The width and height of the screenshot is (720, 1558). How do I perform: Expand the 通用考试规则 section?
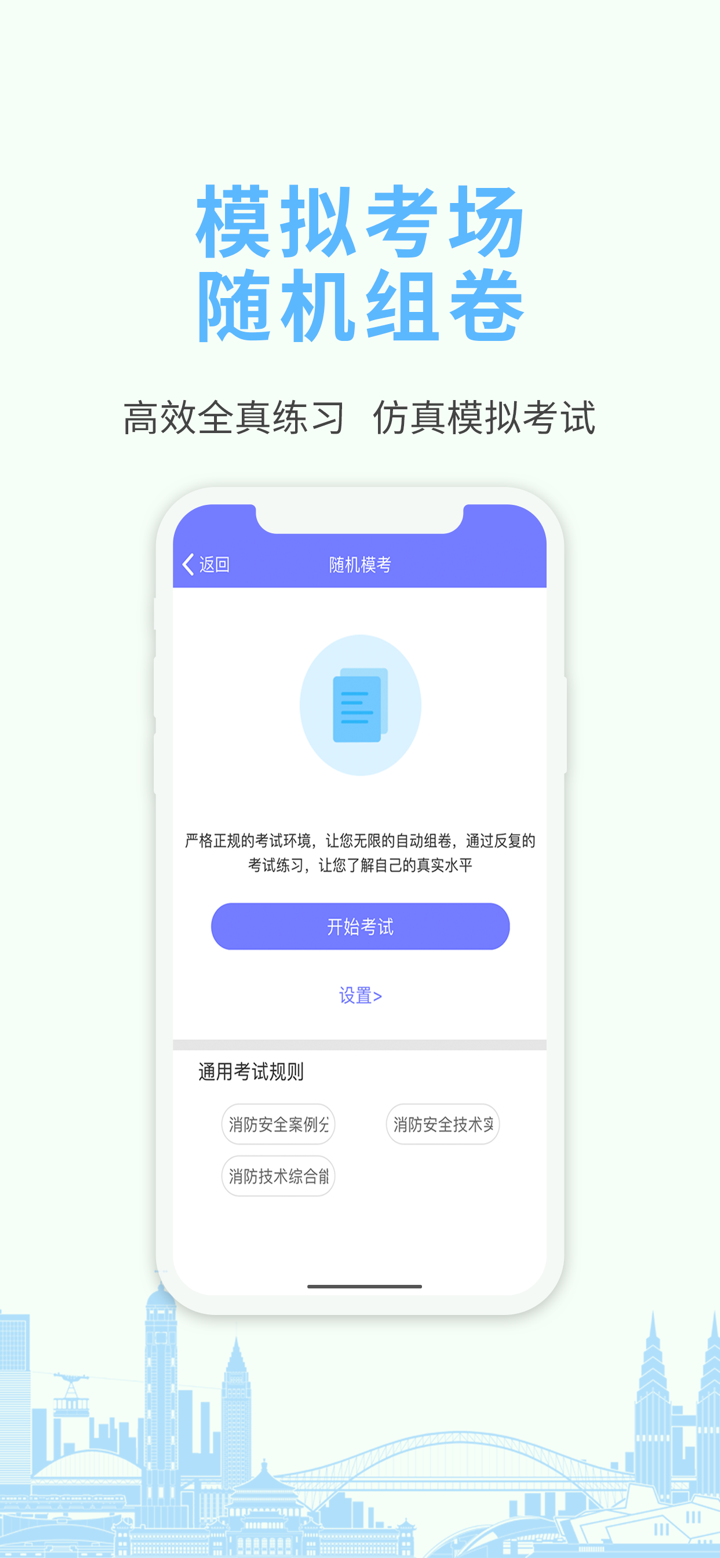pyautogui.click(x=250, y=1071)
